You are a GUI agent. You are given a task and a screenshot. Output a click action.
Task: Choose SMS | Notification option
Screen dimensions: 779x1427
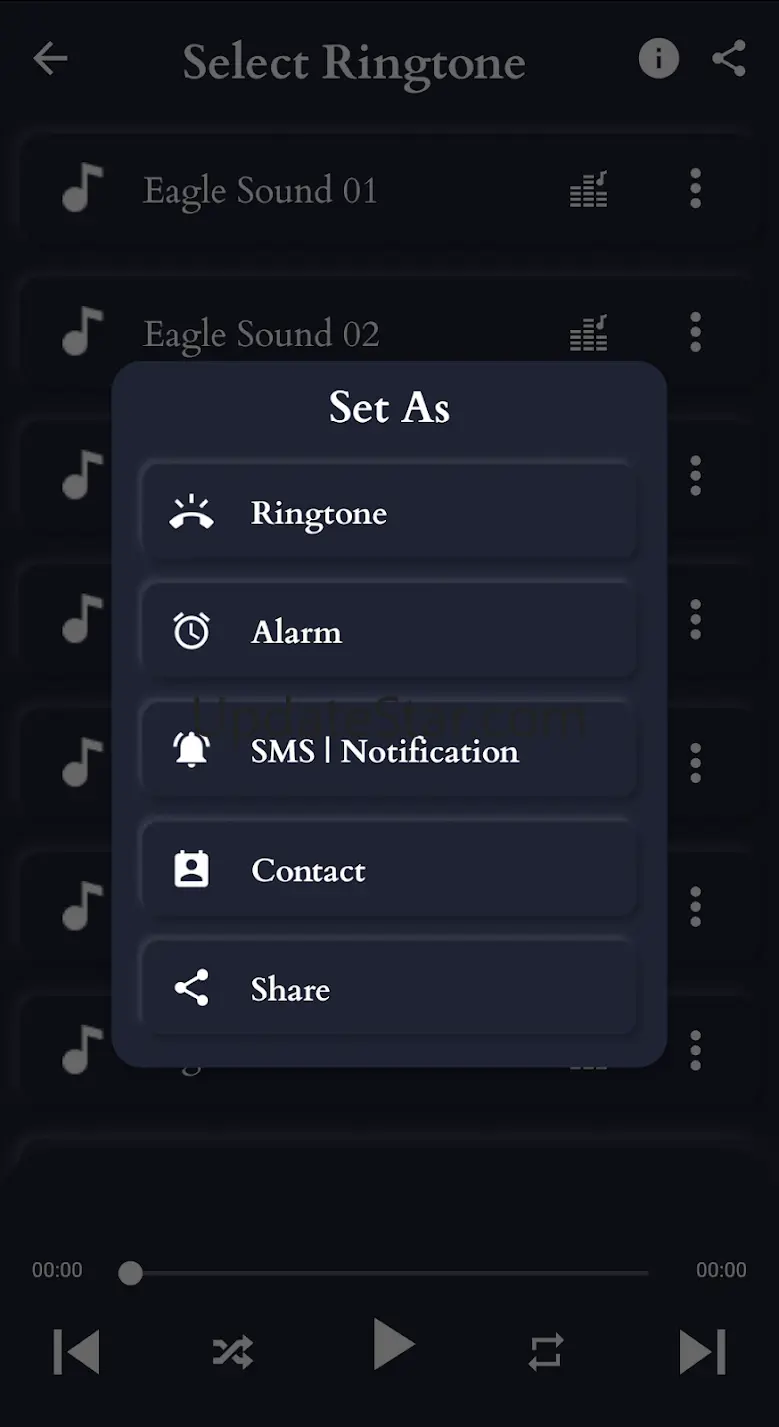pos(388,751)
